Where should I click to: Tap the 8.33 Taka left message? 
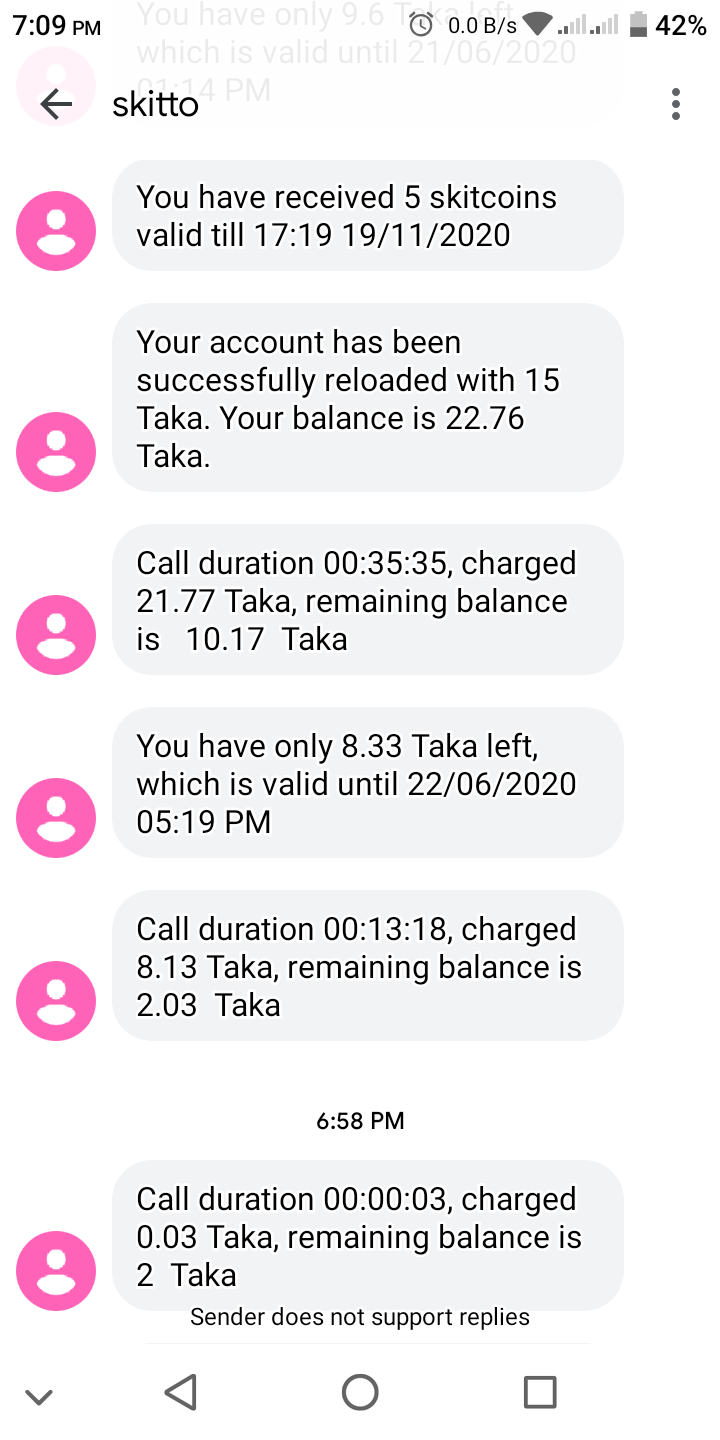tap(367, 783)
